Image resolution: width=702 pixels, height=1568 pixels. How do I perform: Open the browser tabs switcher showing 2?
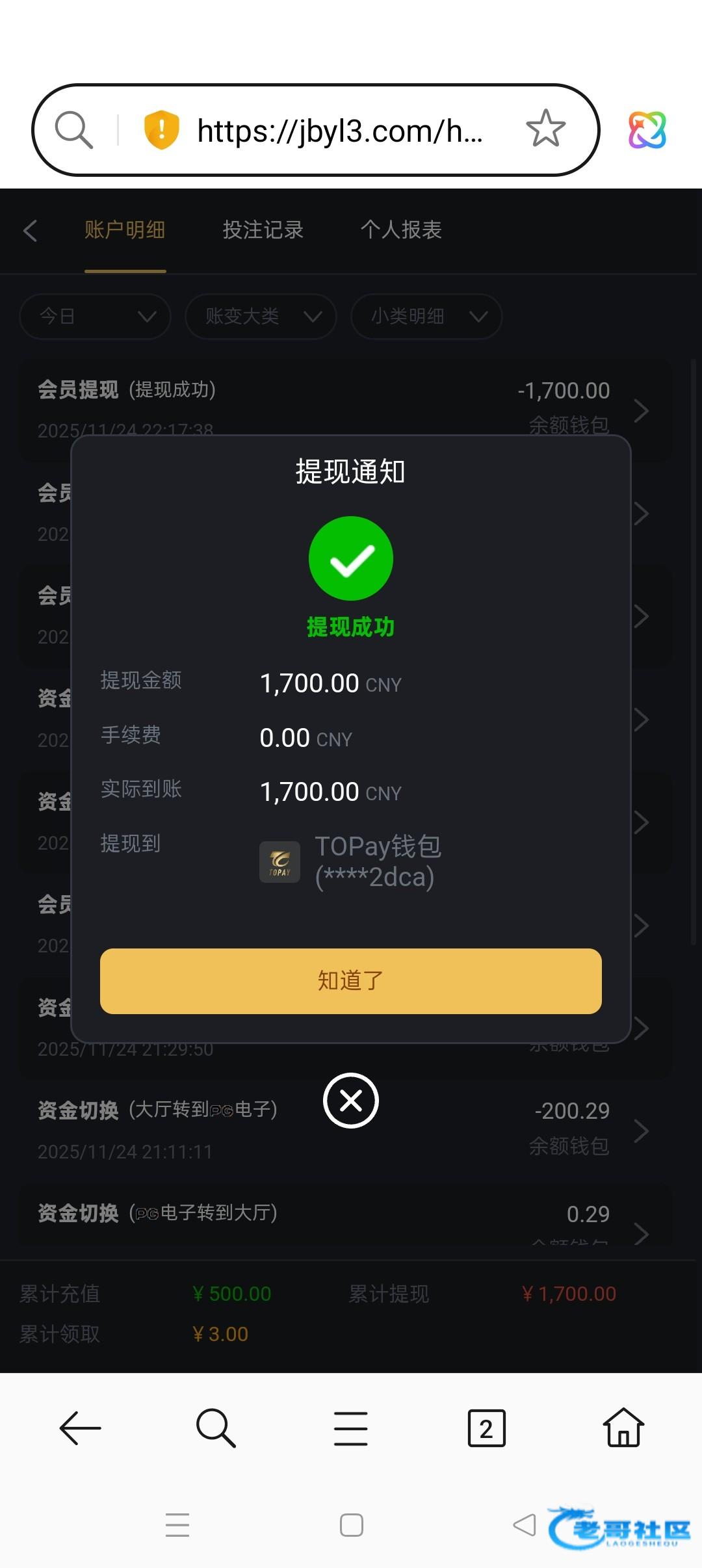(x=486, y=1428)
